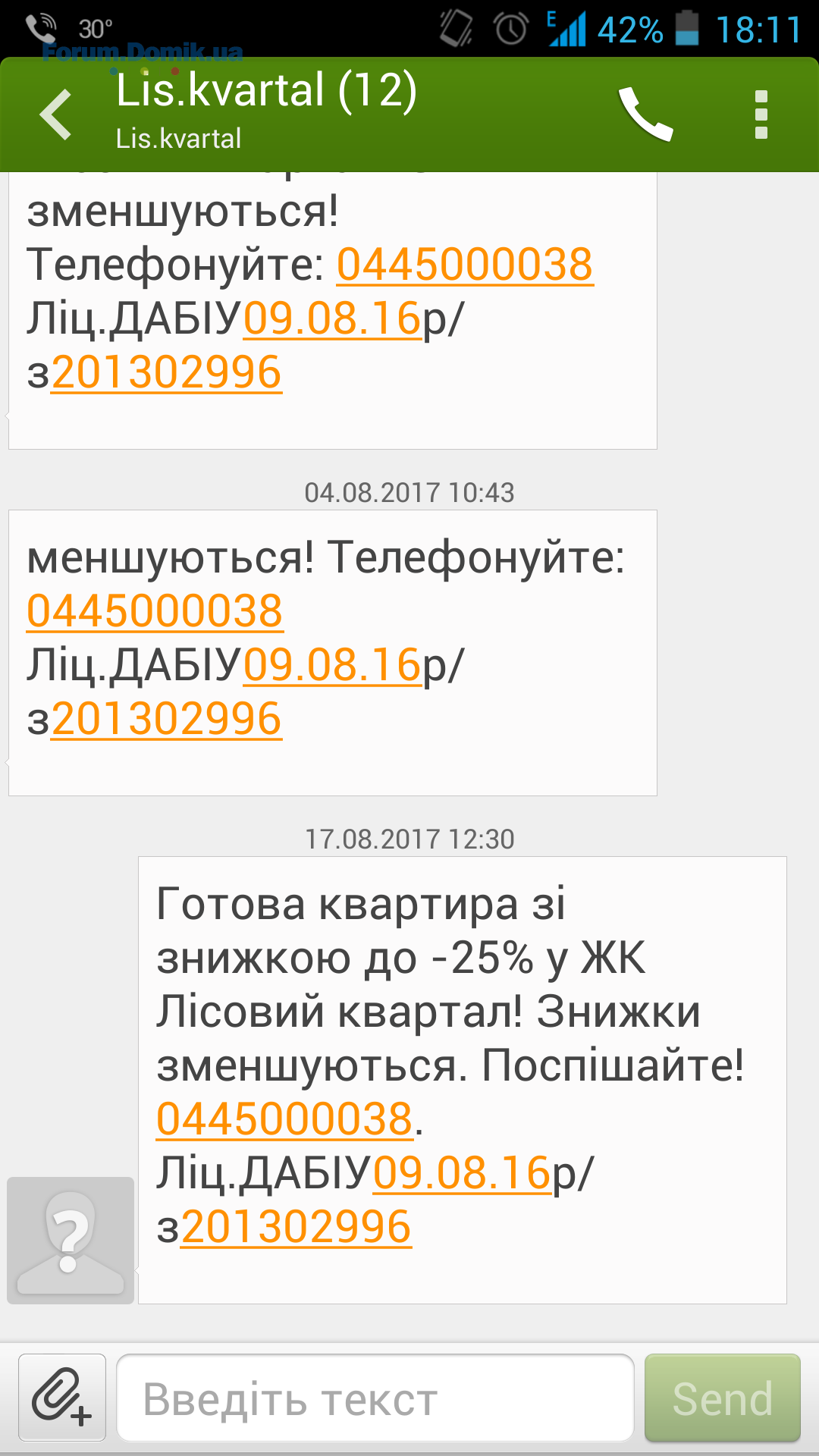Open phone link in 17.08.2017 message
Viewport: 819px width, 1456px height.
284,1119
